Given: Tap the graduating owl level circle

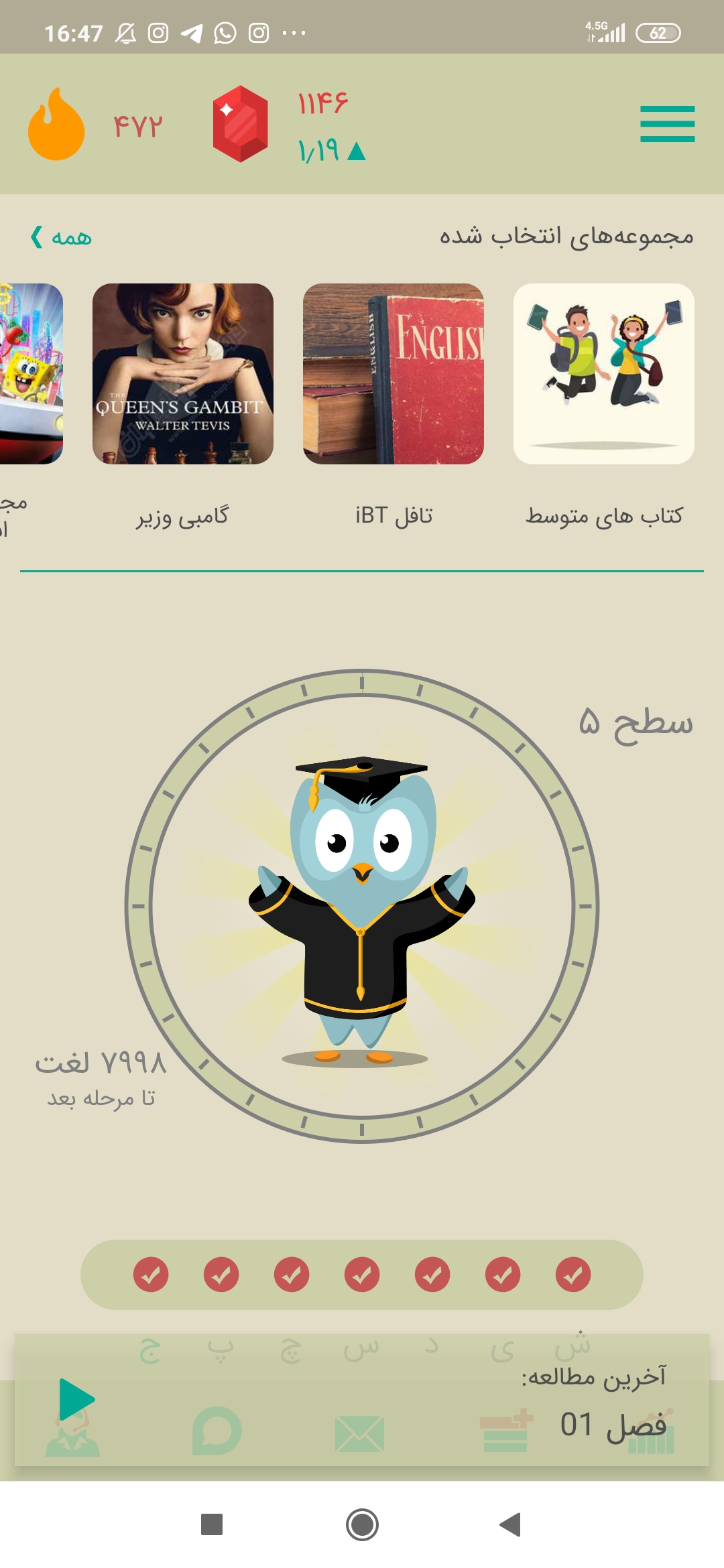Looking at the screenshot, I should [362, 906].
